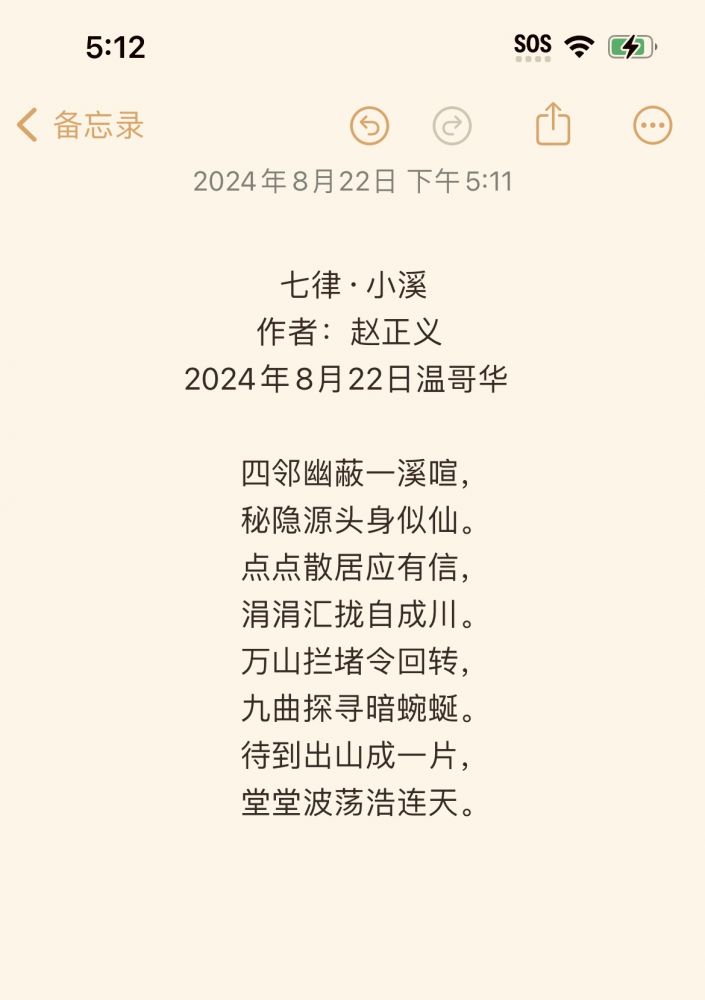Tap the poem text to edit

click(354, 636)
